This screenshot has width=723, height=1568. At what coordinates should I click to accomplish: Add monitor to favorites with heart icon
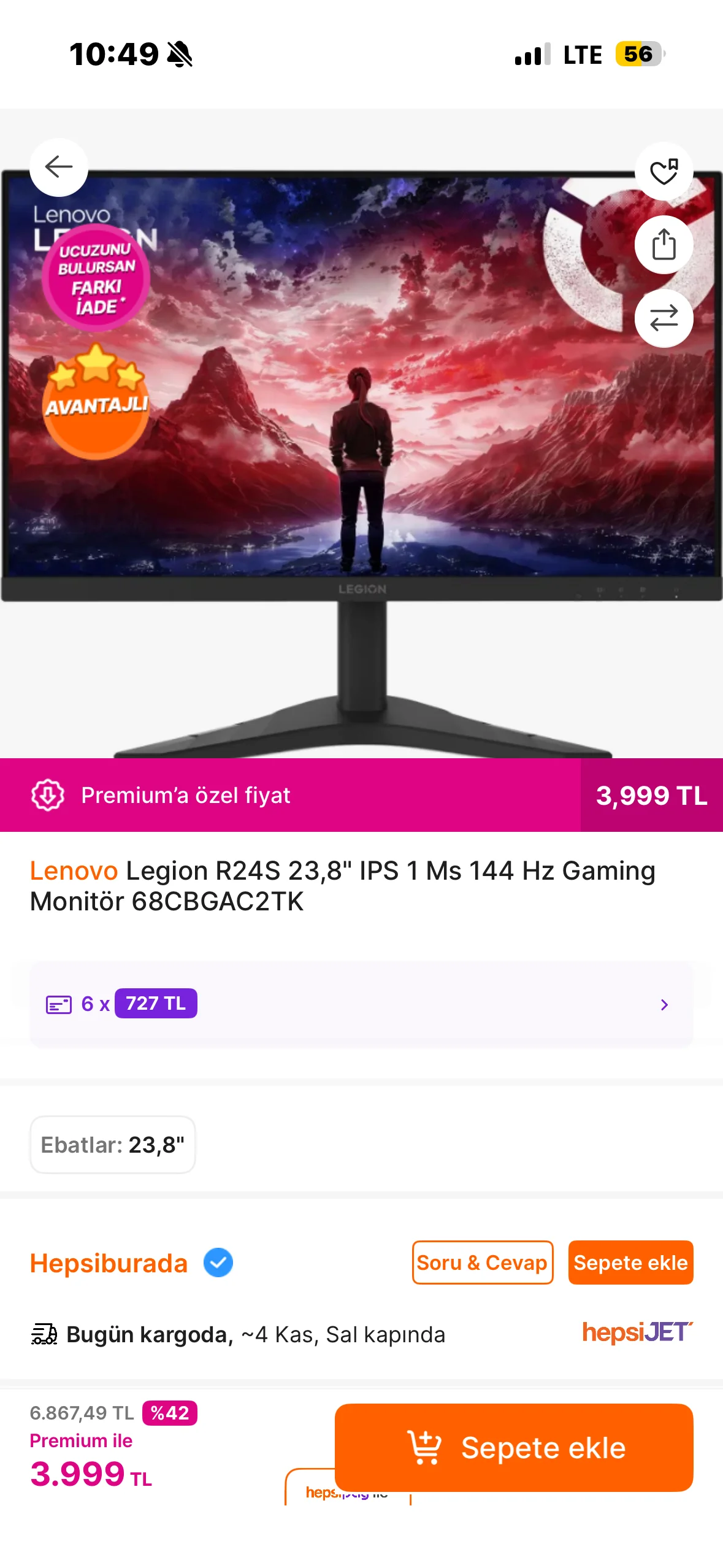(x=664, y=172)
